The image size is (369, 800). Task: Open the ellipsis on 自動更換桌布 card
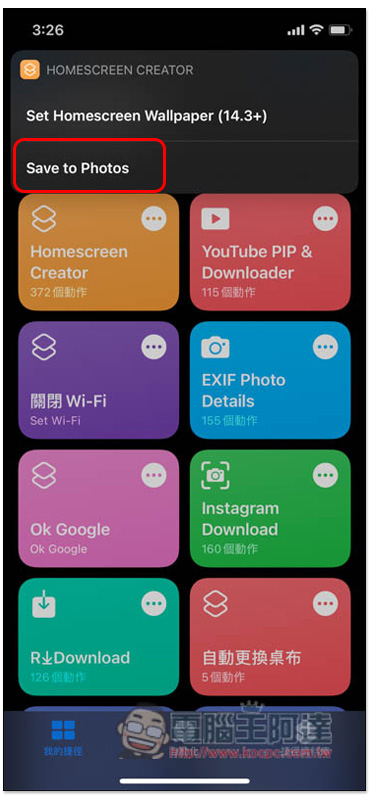pyautogui.click(x=325, y=604)
